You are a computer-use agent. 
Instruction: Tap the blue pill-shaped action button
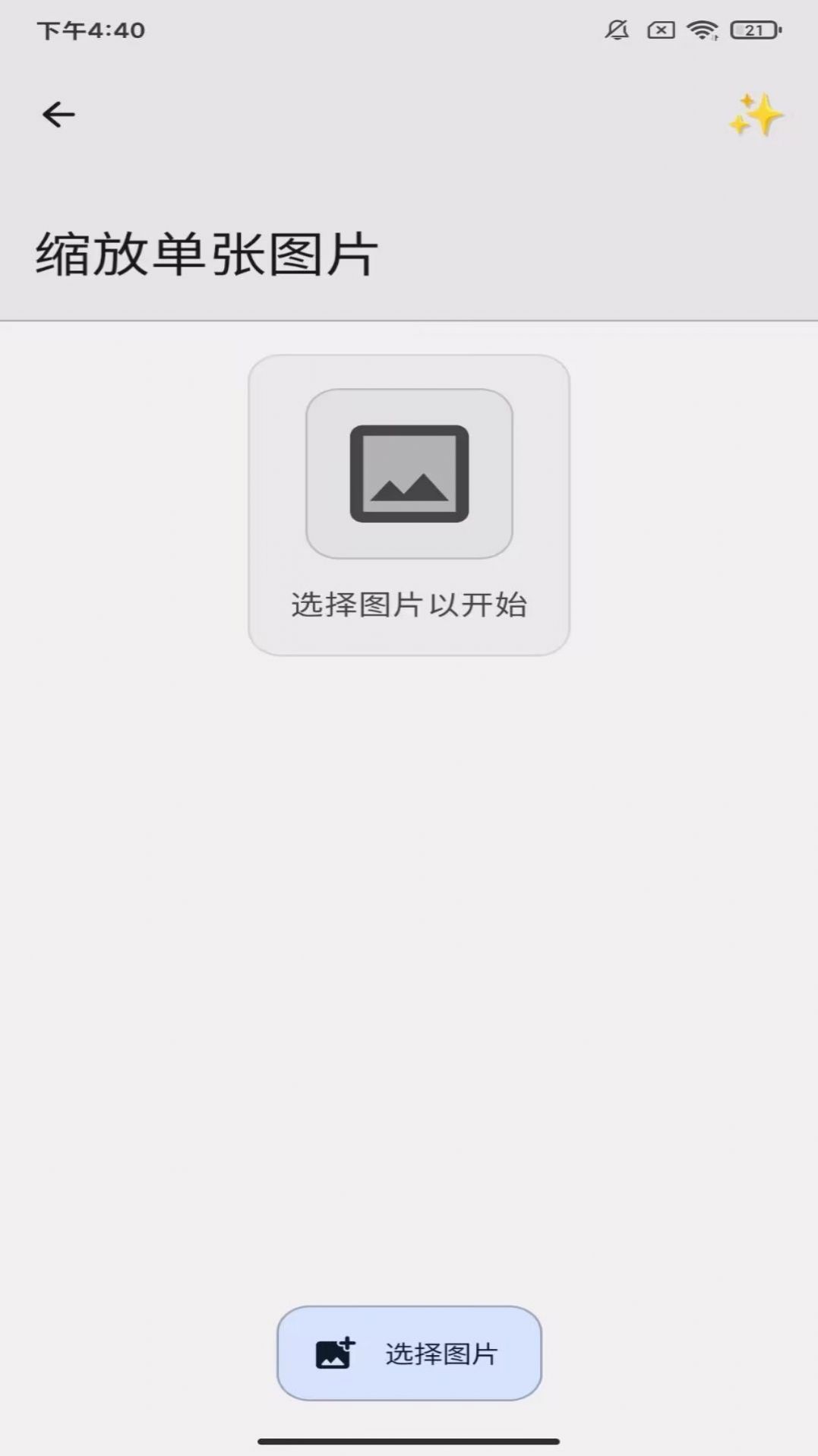(409, 1355)
